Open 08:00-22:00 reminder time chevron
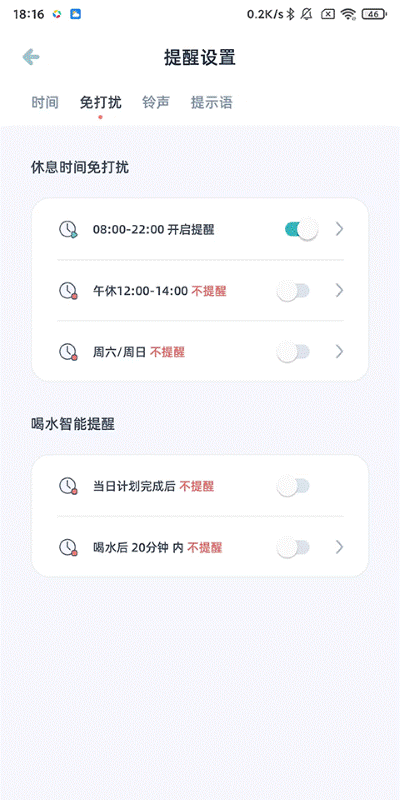Viewport: 400px width, 800px height. [x=339, y=230]
